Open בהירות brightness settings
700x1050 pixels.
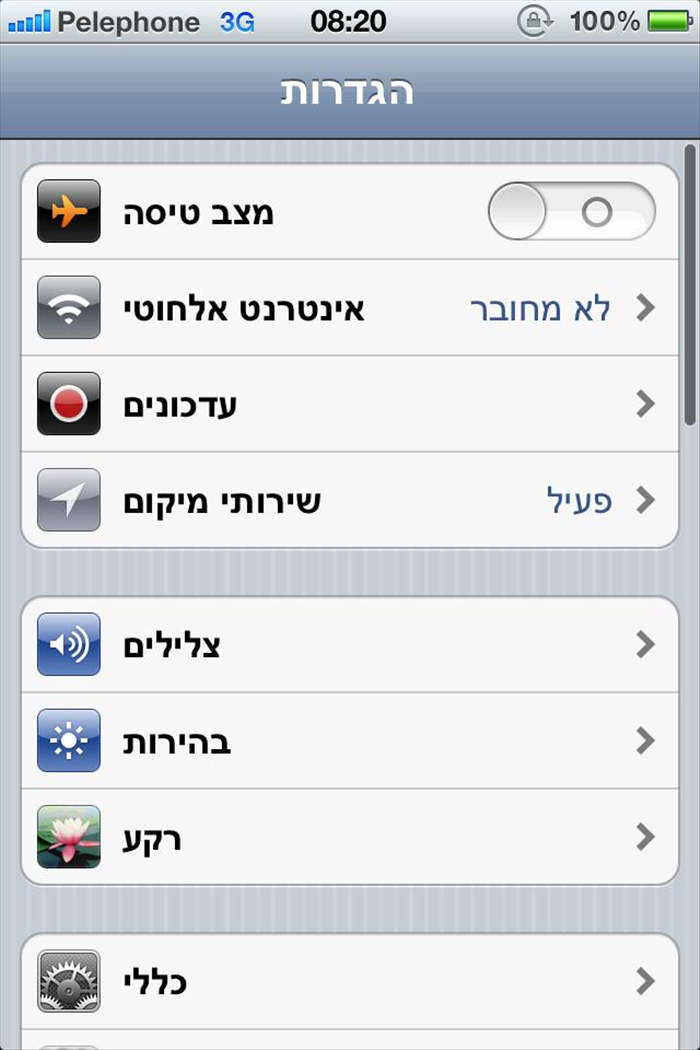pos(350,741)
